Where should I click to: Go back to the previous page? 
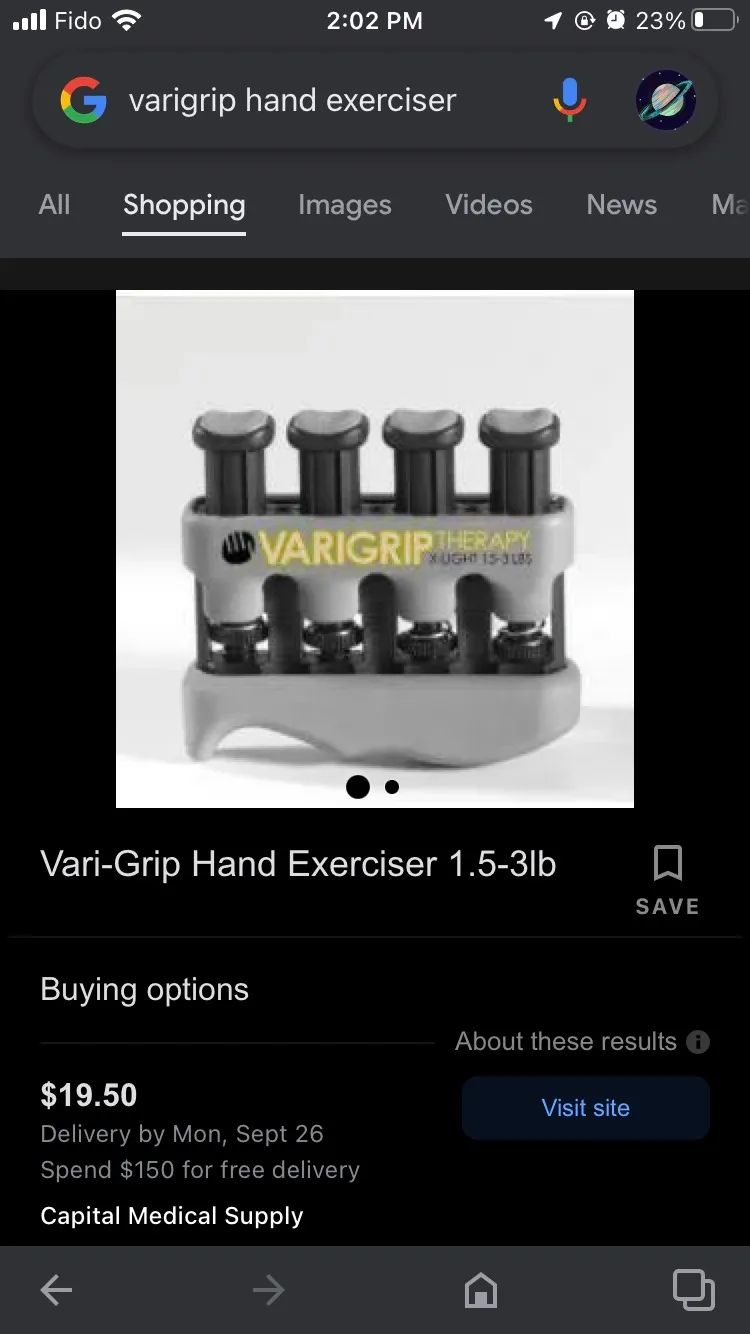(x=56, y=1290)
